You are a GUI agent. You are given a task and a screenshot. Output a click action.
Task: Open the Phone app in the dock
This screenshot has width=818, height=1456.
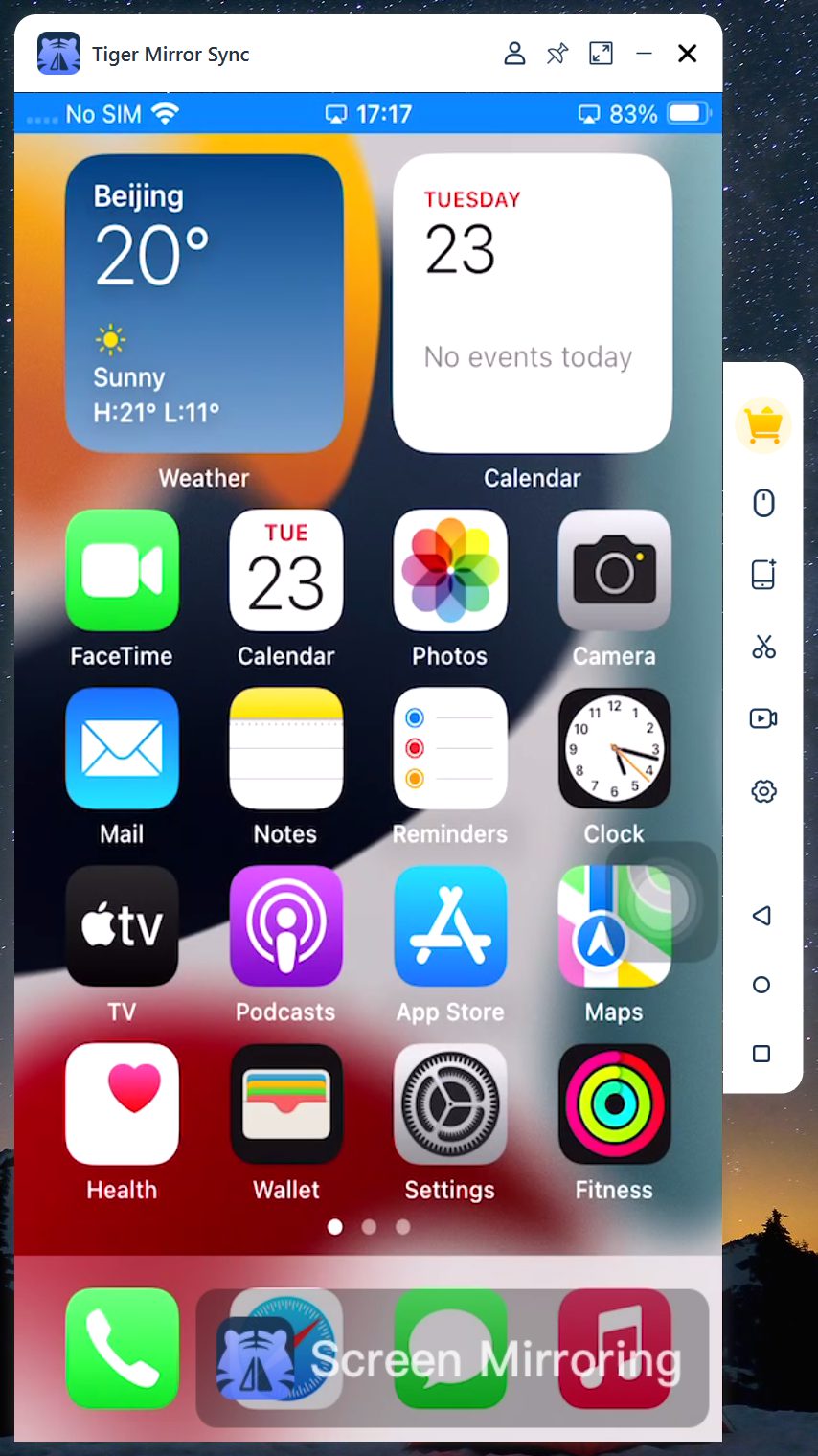[x=122, y=1348]
